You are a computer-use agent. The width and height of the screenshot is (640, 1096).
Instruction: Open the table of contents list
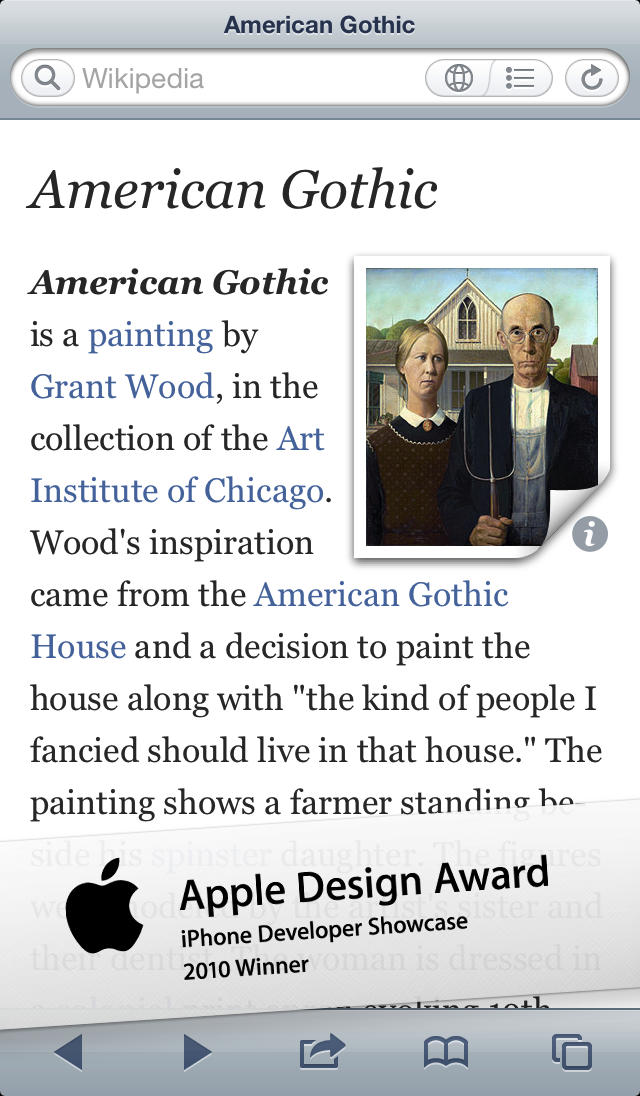pyautogui.click(x=521, y=78)
